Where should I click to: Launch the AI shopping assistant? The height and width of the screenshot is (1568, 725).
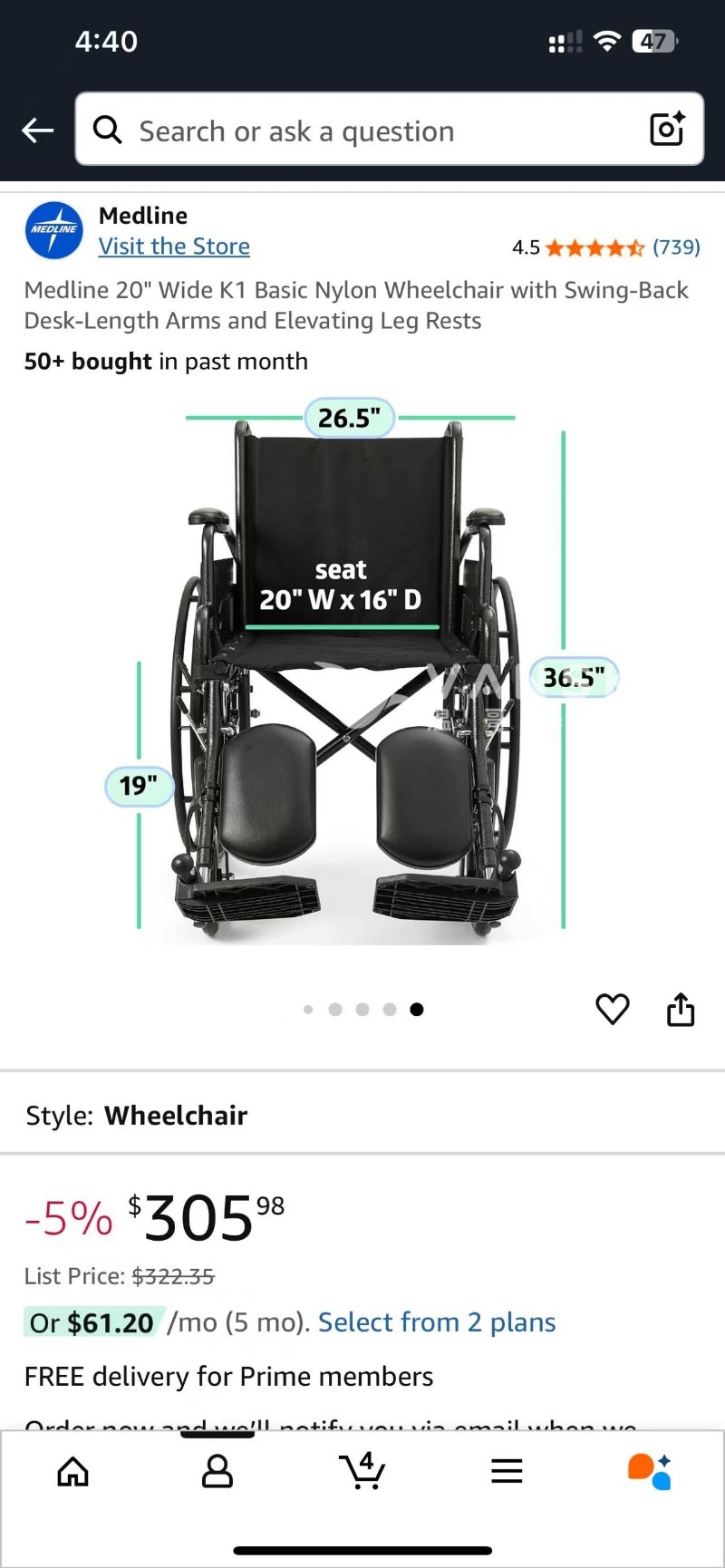click(x=649, y=1471)
